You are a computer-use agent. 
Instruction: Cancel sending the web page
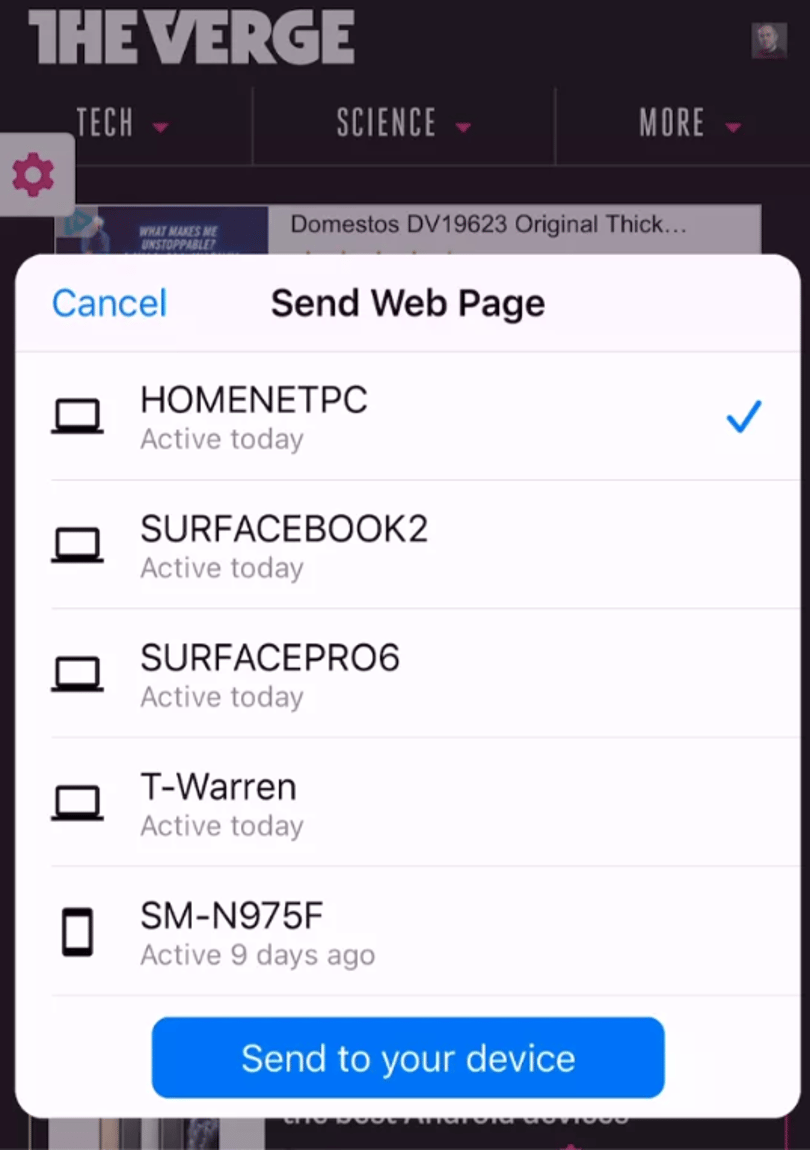pos(109,303)
